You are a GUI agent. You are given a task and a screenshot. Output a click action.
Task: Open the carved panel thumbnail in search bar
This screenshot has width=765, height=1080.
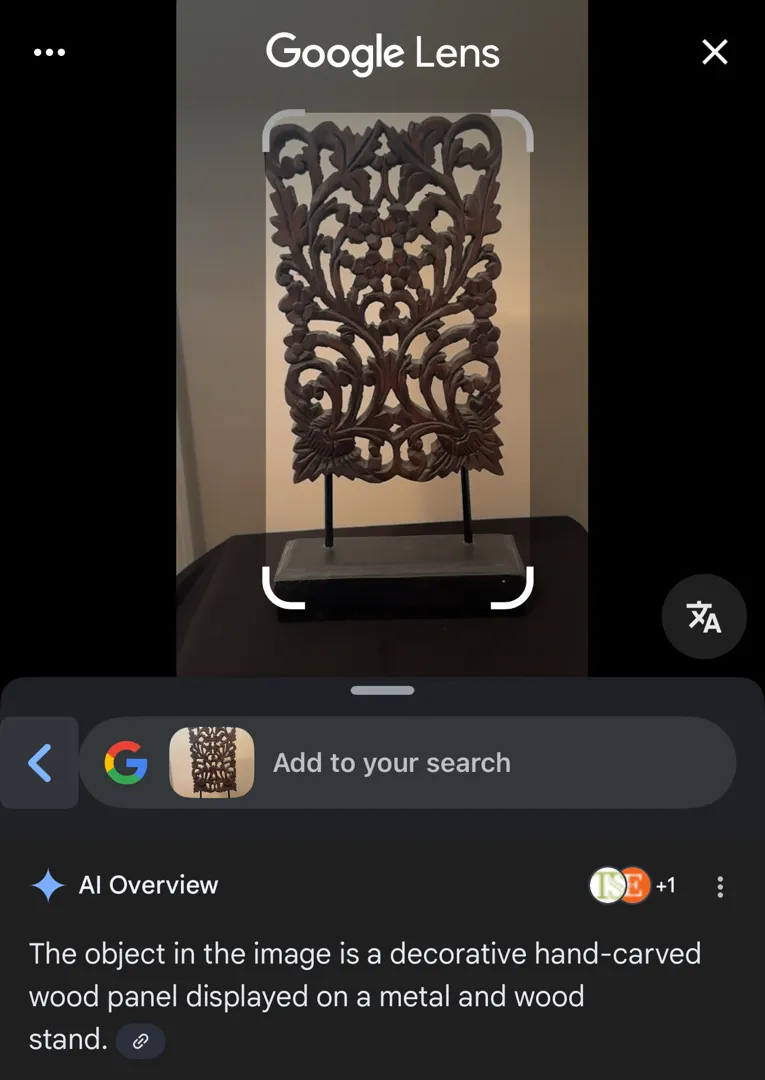211,763
